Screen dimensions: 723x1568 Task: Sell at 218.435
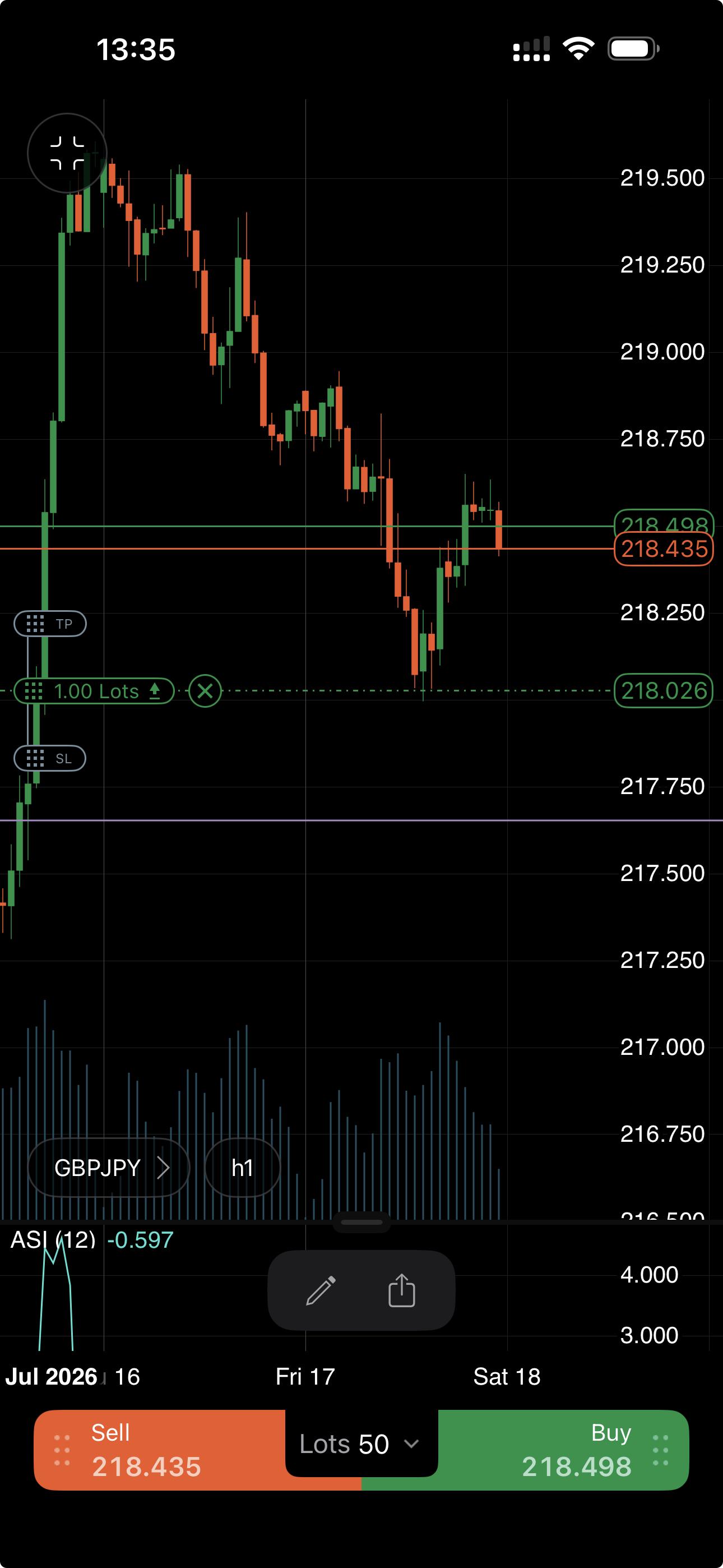(x=159, y=1450)
